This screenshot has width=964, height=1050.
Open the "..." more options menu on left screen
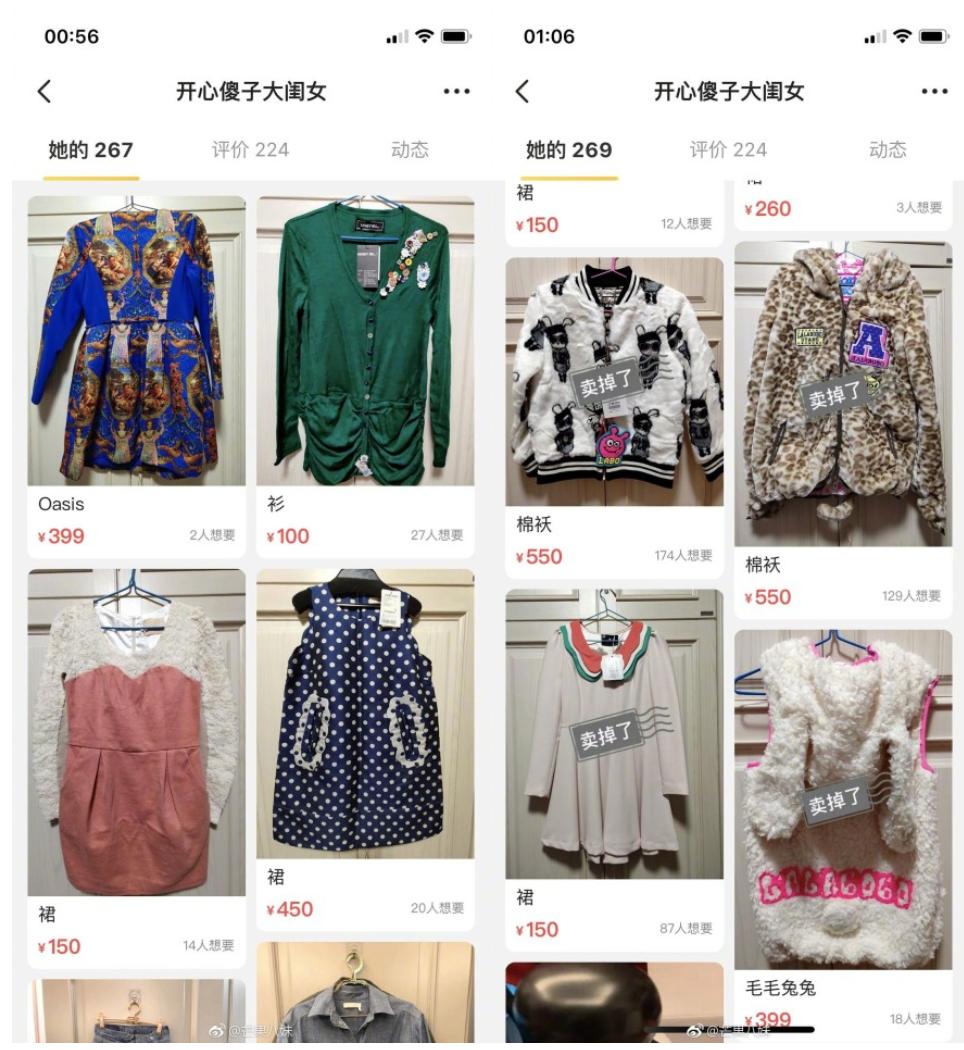tap(456, 91)
